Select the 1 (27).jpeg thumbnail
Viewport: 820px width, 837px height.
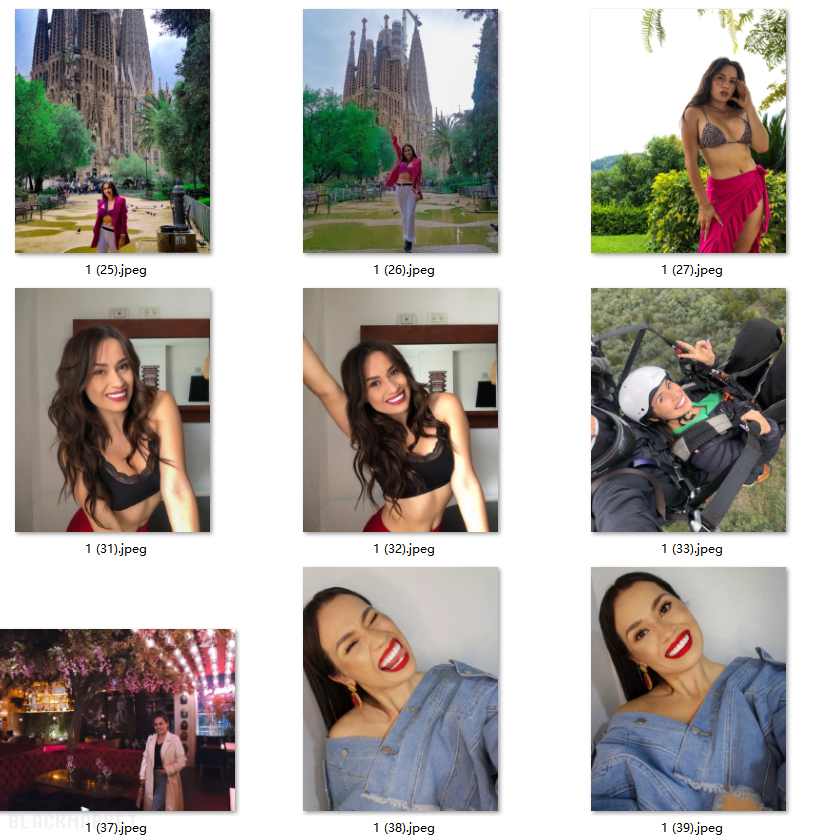[x=688, y=131]
